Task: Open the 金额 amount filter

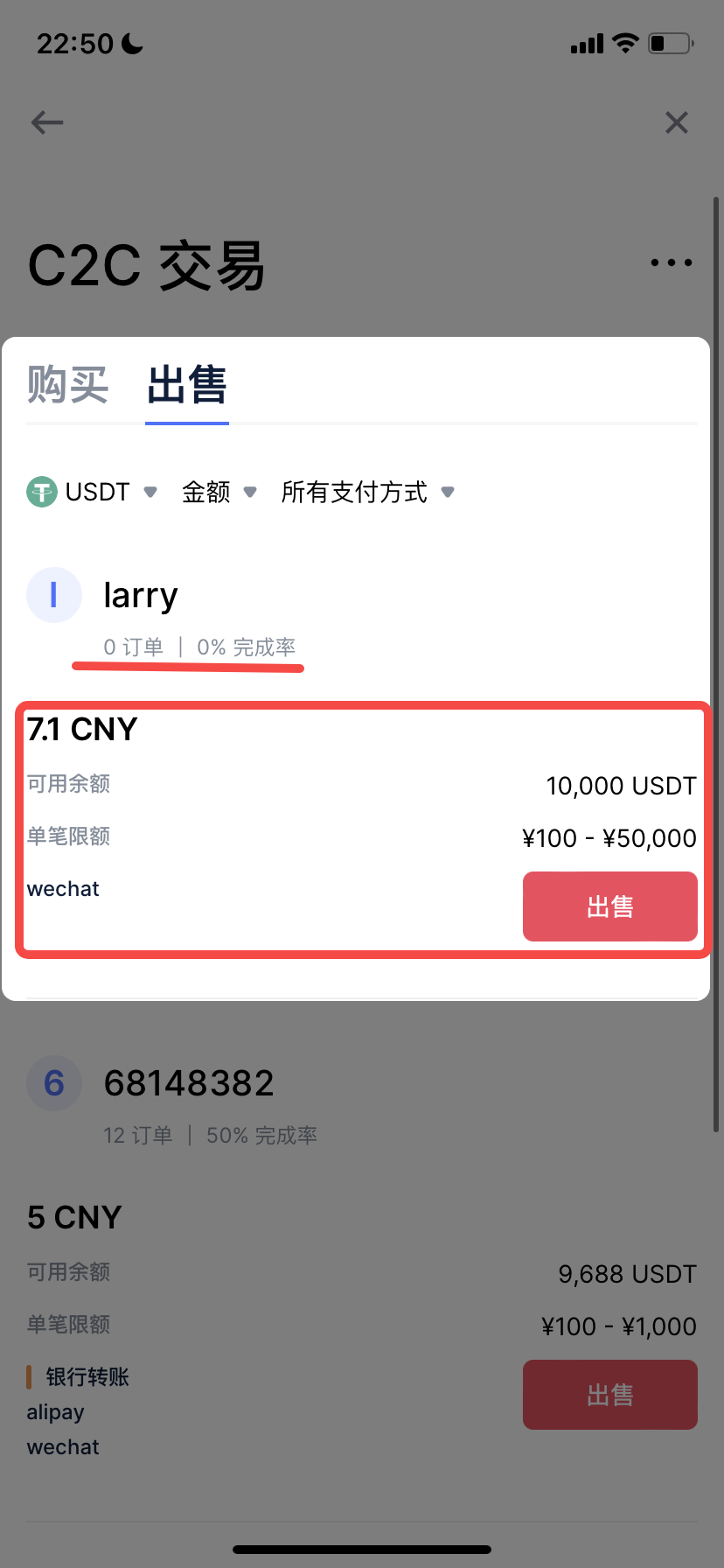Action: click(x=219, y=492)
